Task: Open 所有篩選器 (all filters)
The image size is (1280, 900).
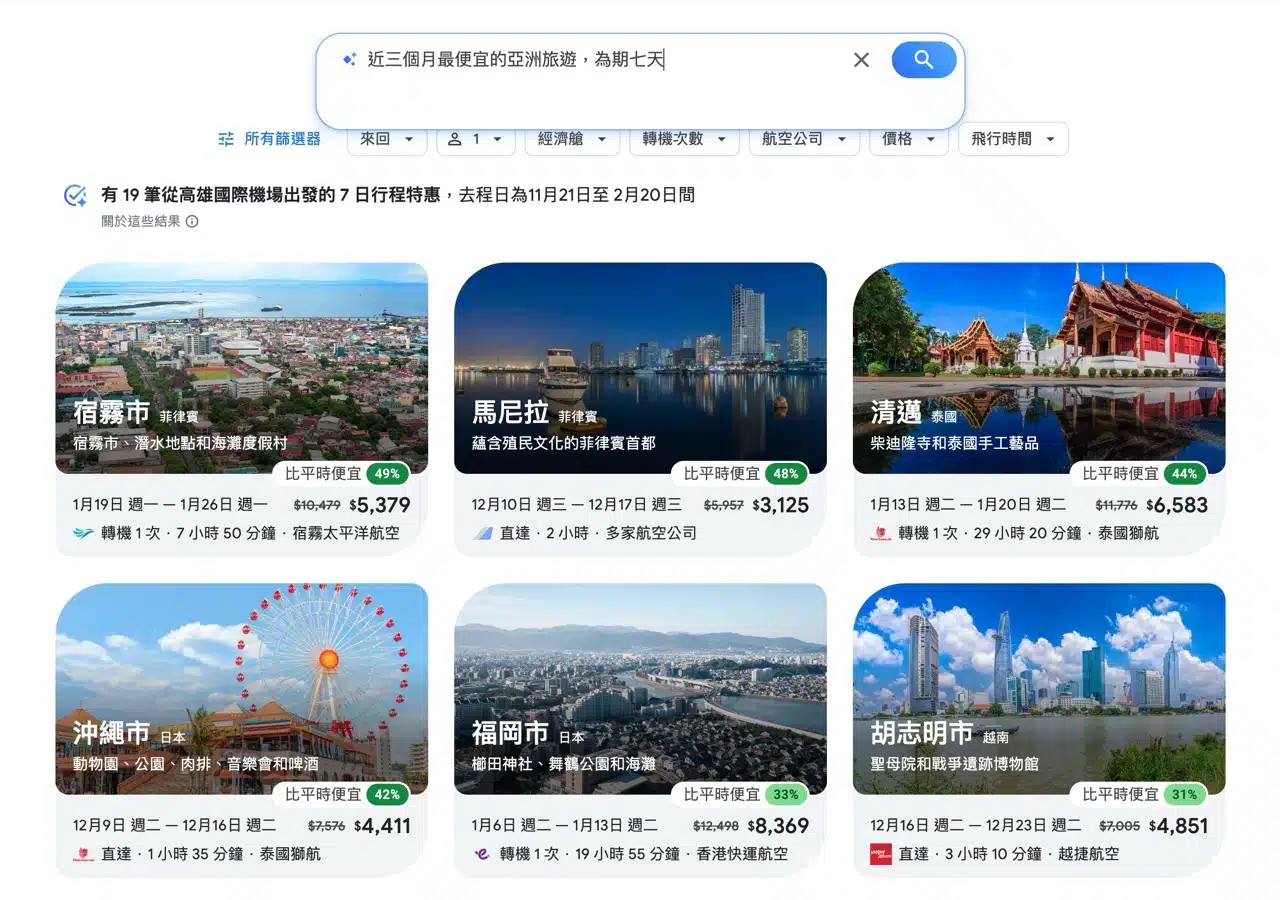Action: pyautogui.click(x=270, y=139)
